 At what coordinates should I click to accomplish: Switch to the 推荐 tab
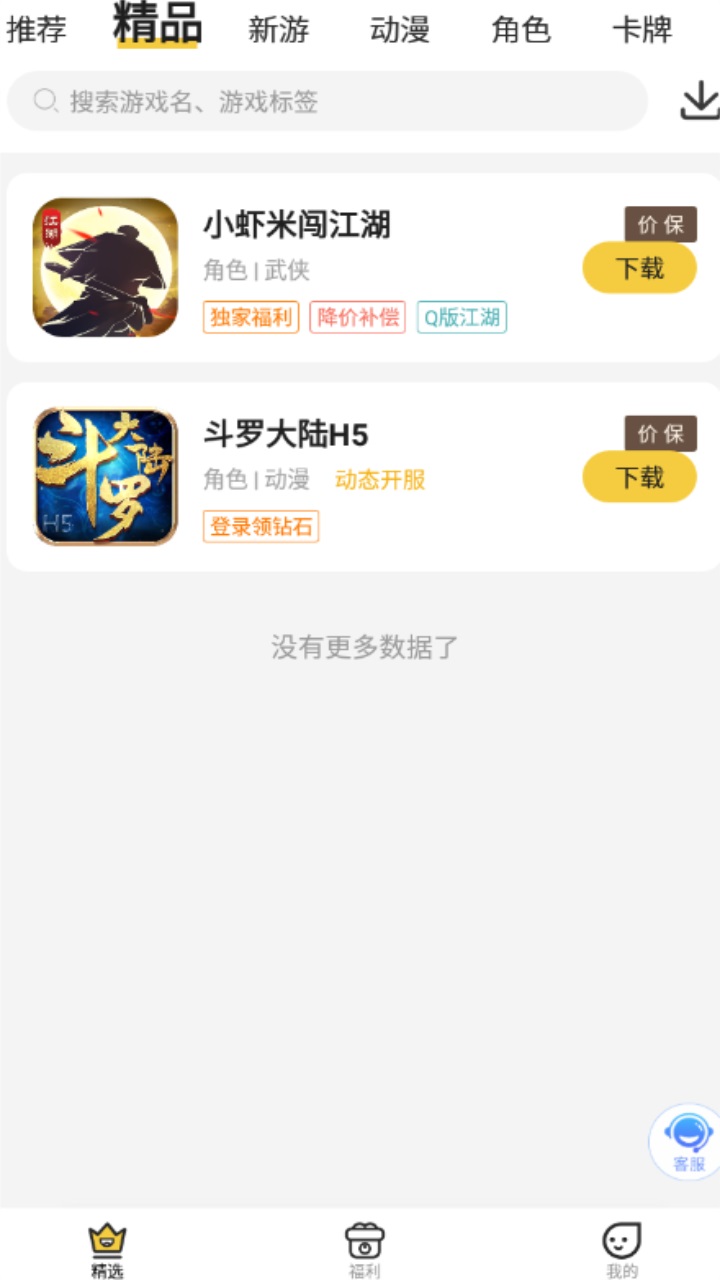[37, 29]
